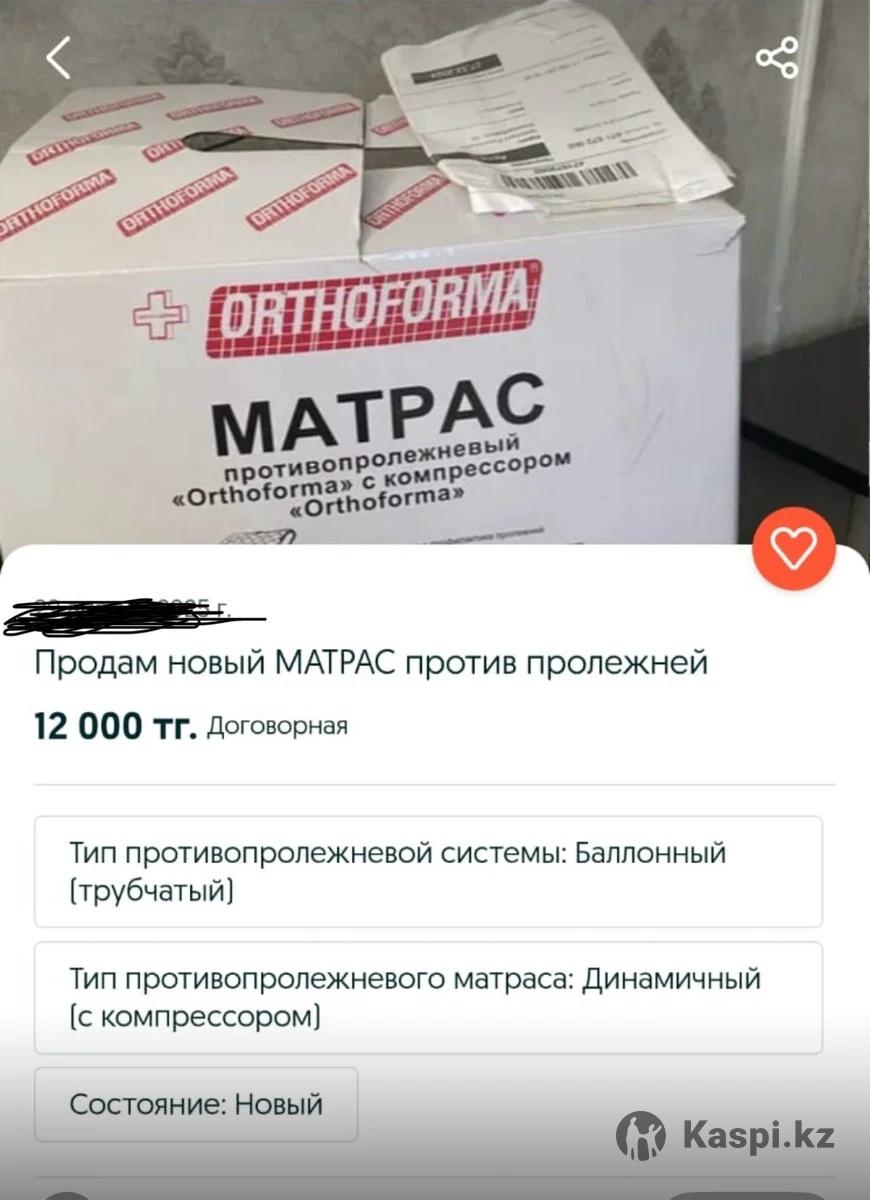
Task: Go back using the top arrow
Action: [59, 58]
